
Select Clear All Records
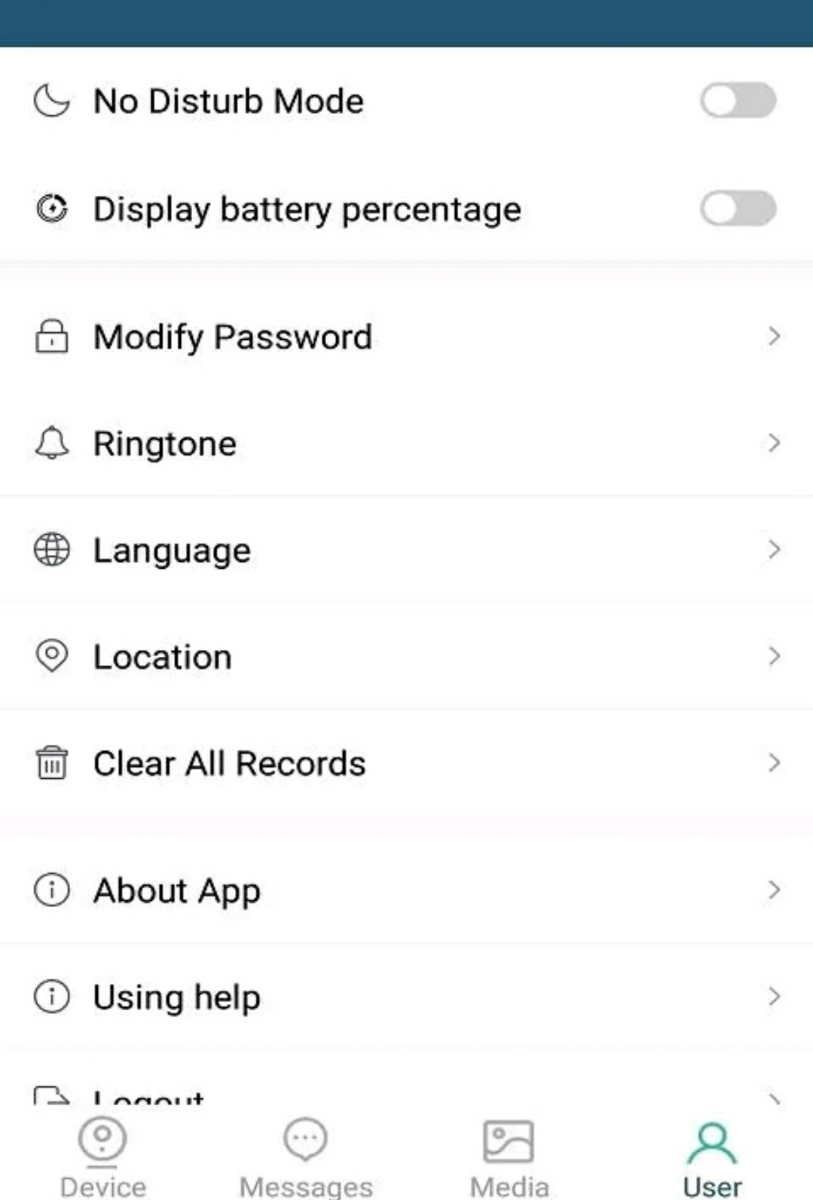pos(229,764)
